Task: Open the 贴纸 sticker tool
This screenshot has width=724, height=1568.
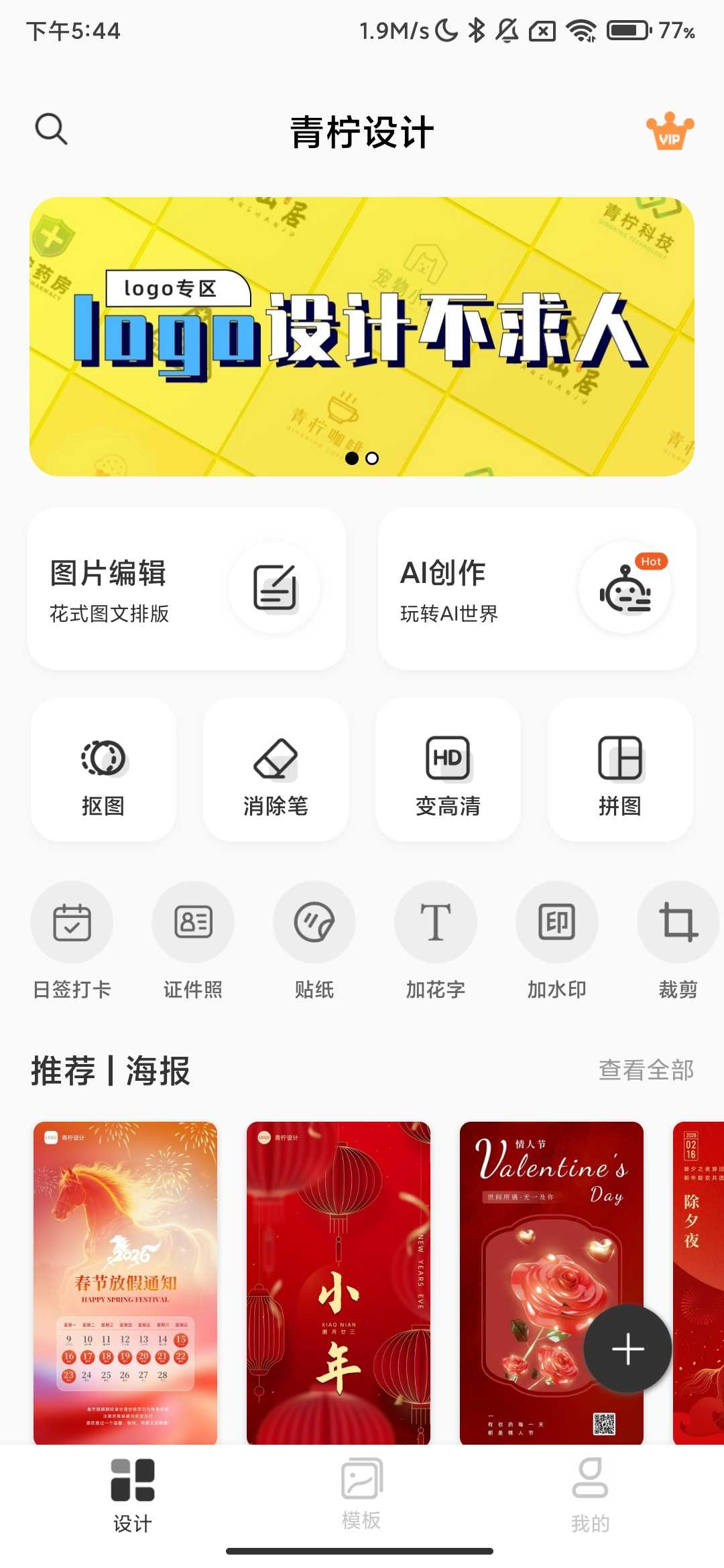Action: click(314, 938)
